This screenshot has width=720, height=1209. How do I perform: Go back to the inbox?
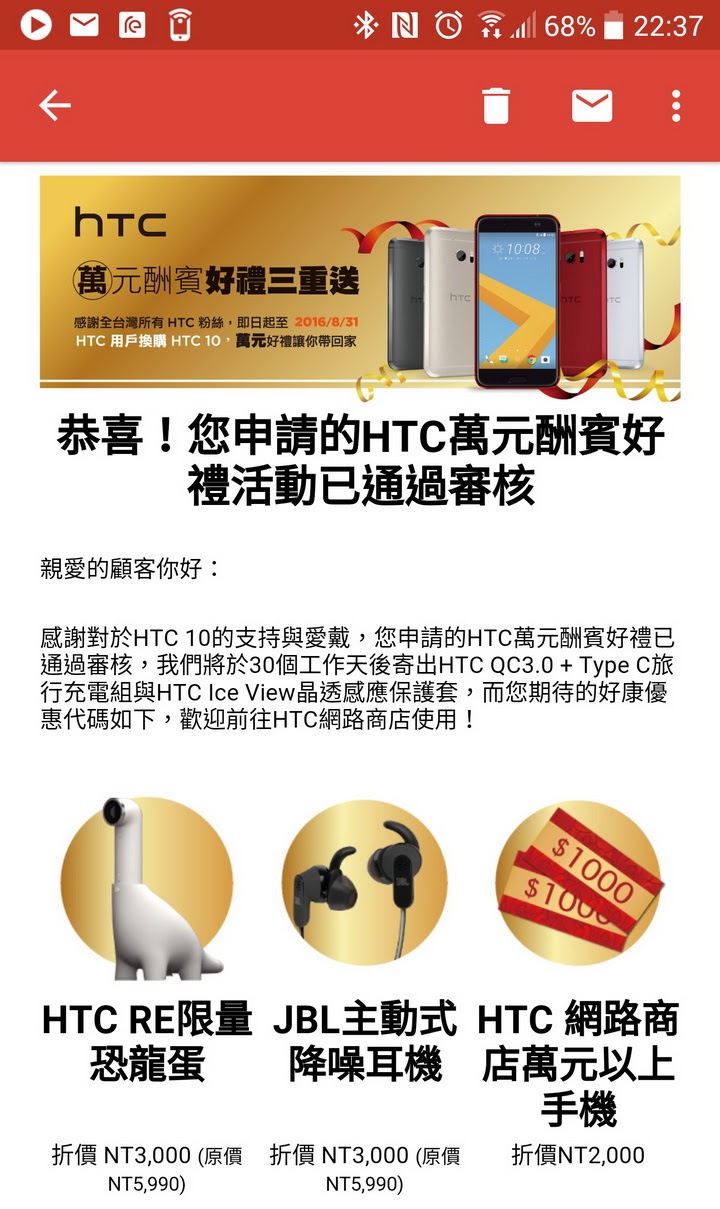click(x=55, y=105)
